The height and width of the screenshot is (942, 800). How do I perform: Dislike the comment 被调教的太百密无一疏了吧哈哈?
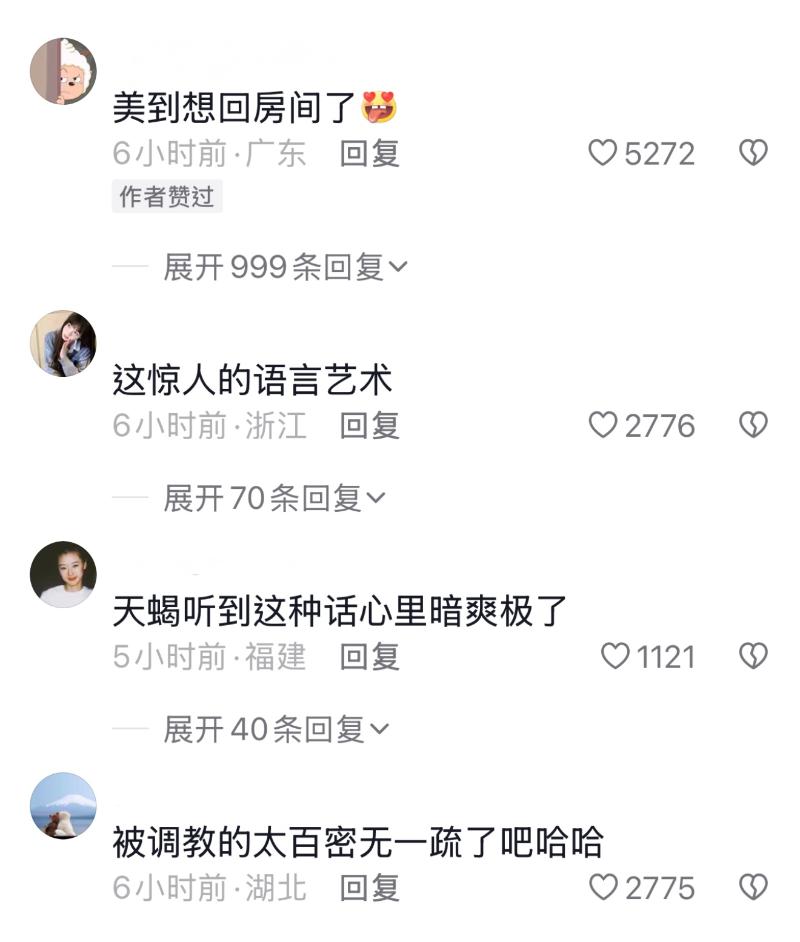(x=753, y=888)
